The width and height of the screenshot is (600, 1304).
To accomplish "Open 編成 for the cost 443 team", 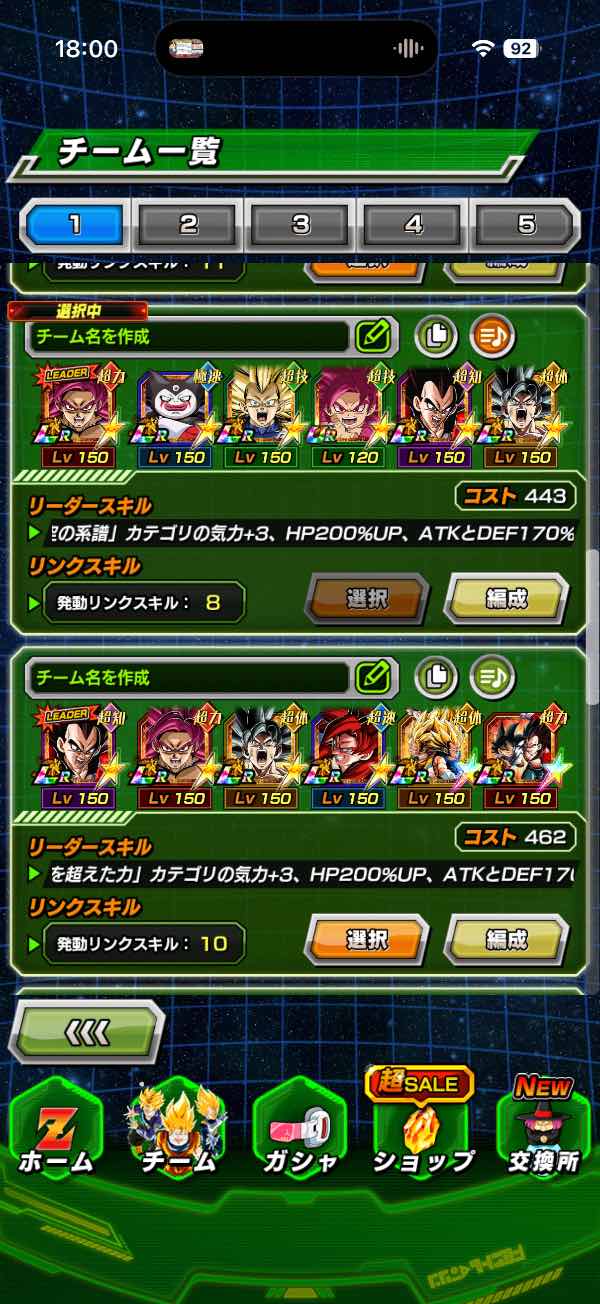I will point(506,600).
